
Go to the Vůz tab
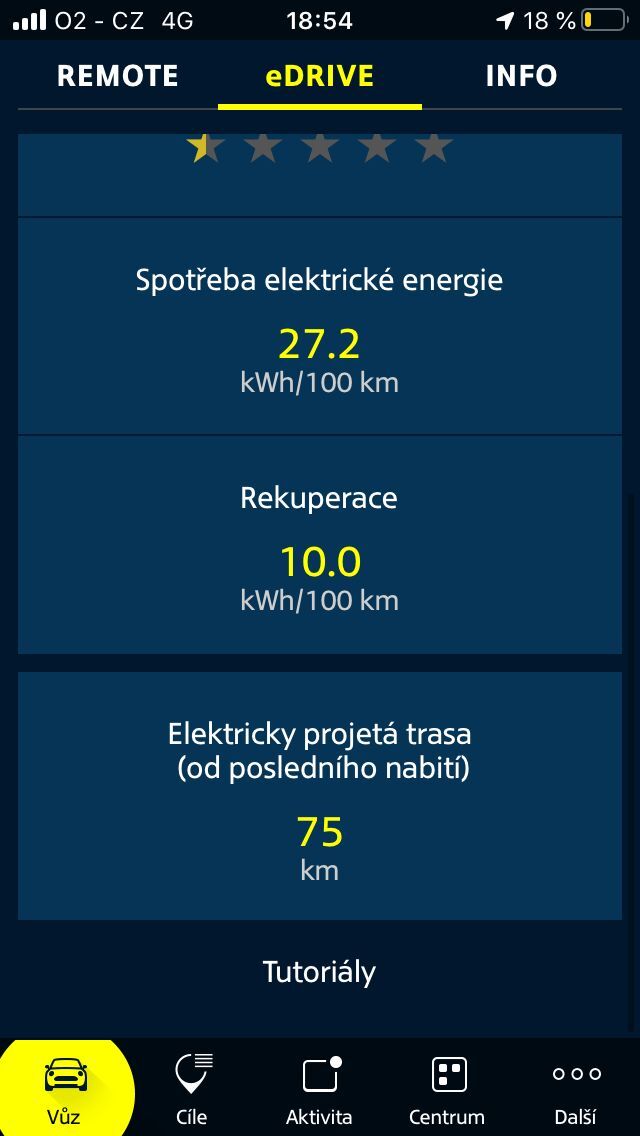[x=64, y=1088]
